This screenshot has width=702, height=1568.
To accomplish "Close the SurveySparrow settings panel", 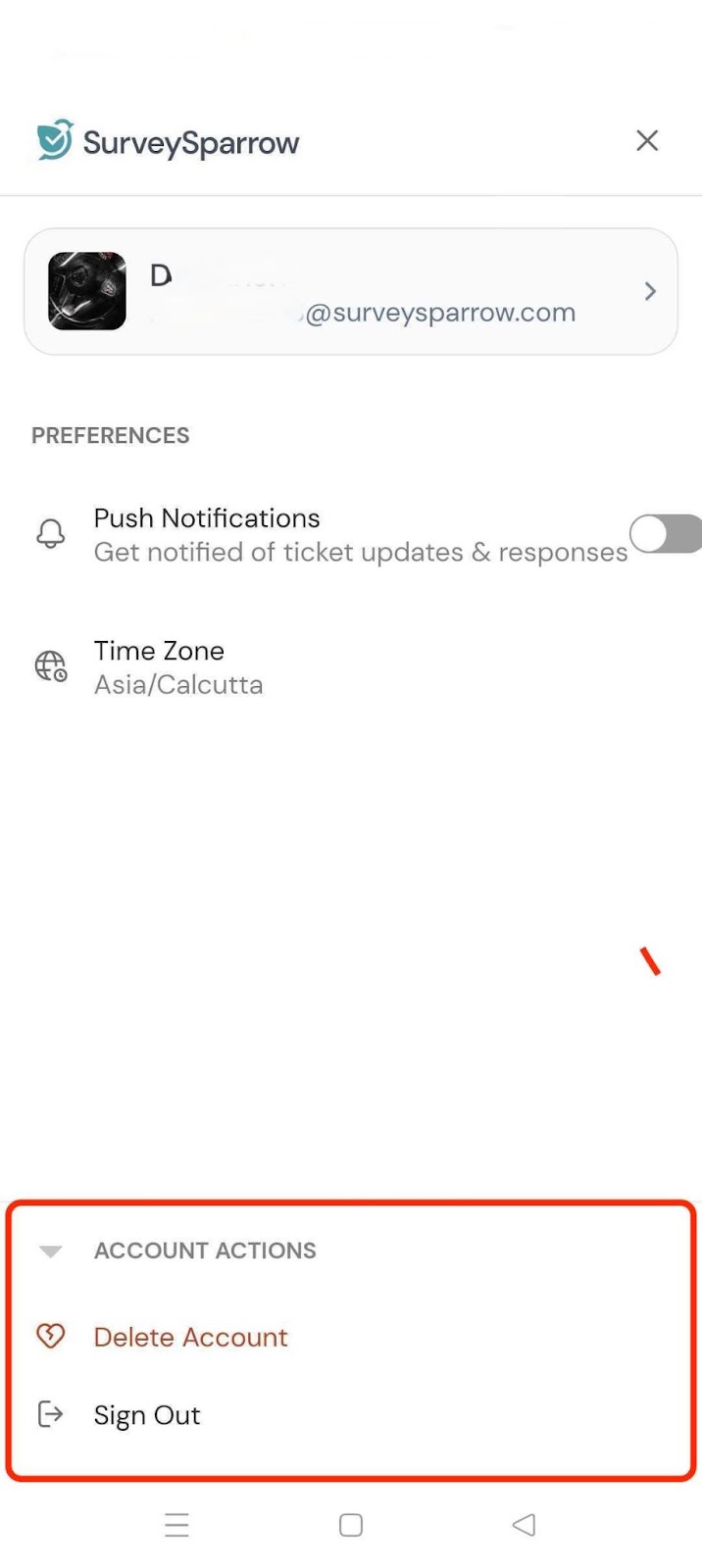I will 647,141.
